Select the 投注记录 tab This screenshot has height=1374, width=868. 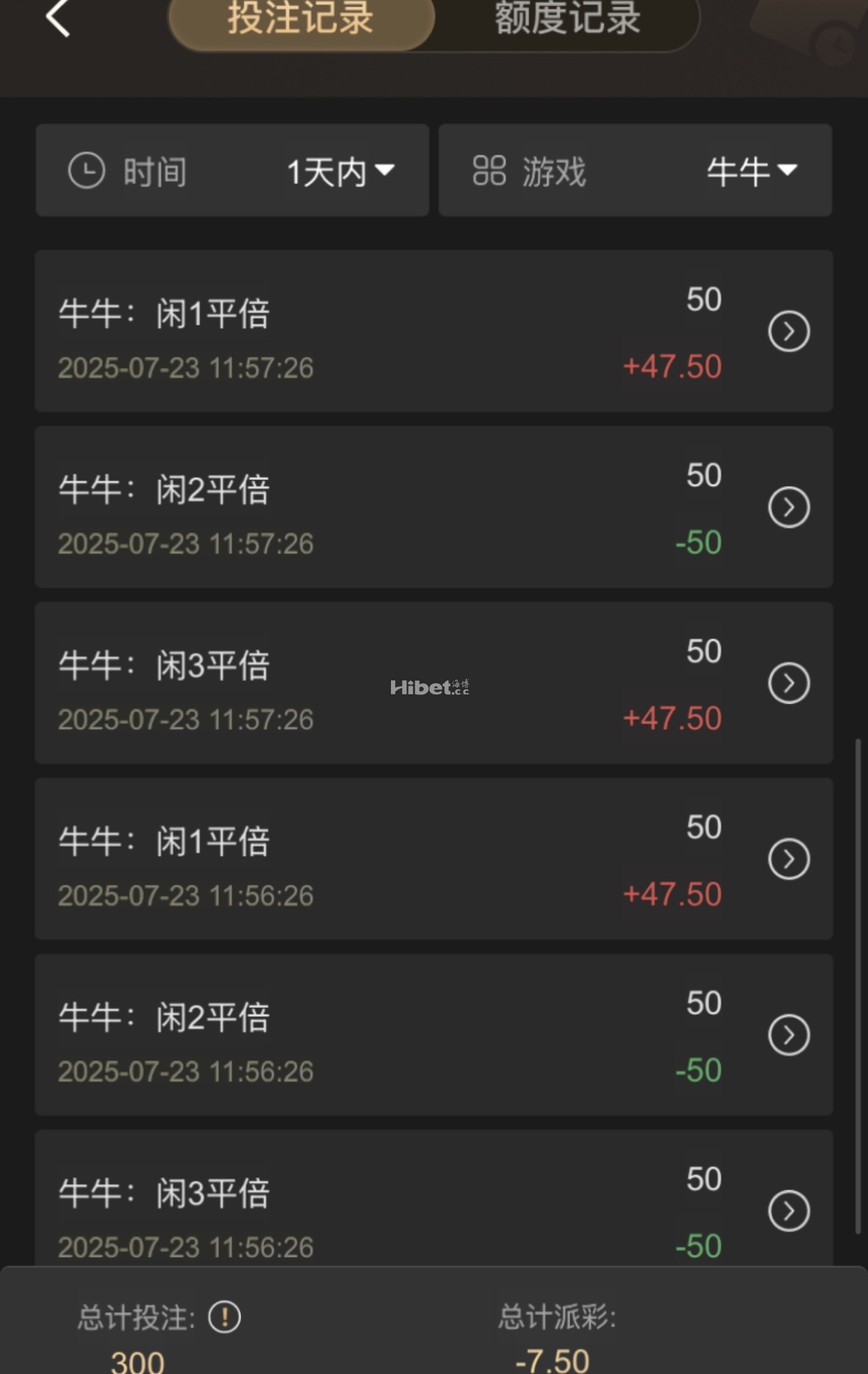click(x=301, y=19)
